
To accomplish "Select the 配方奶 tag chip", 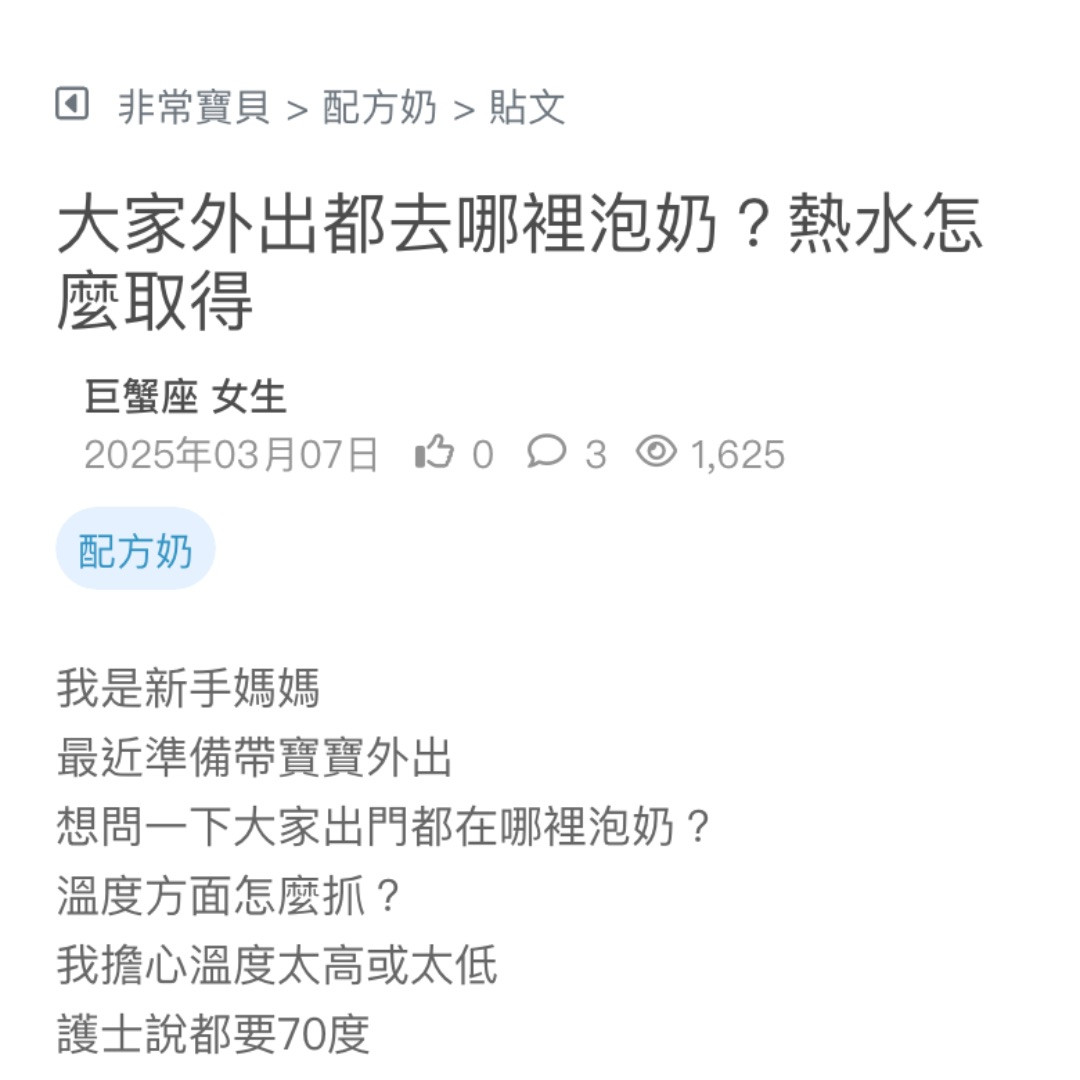I will point(135,549).
